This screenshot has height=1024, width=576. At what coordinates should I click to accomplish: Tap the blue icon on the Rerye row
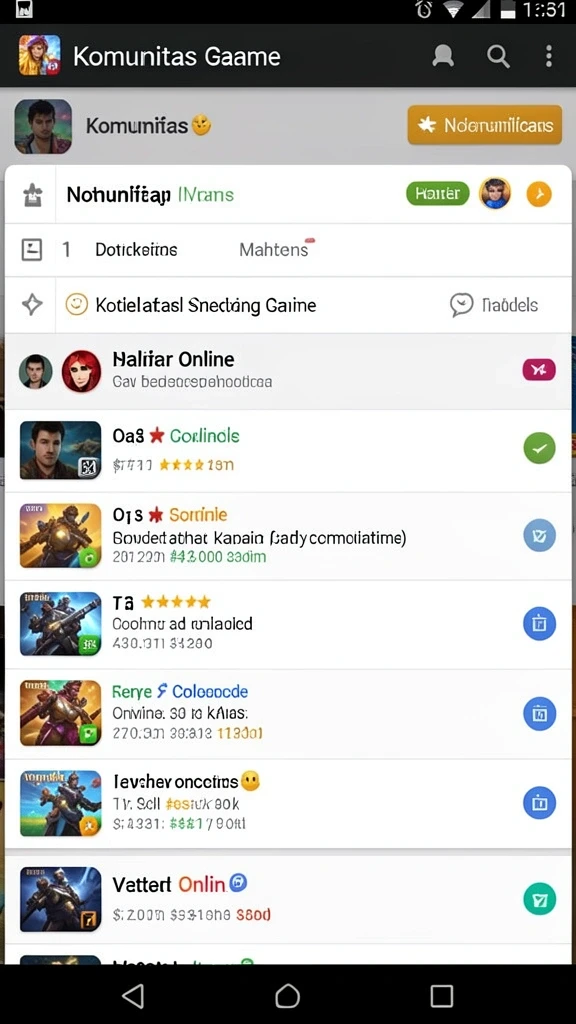click(x=539, y=714)
